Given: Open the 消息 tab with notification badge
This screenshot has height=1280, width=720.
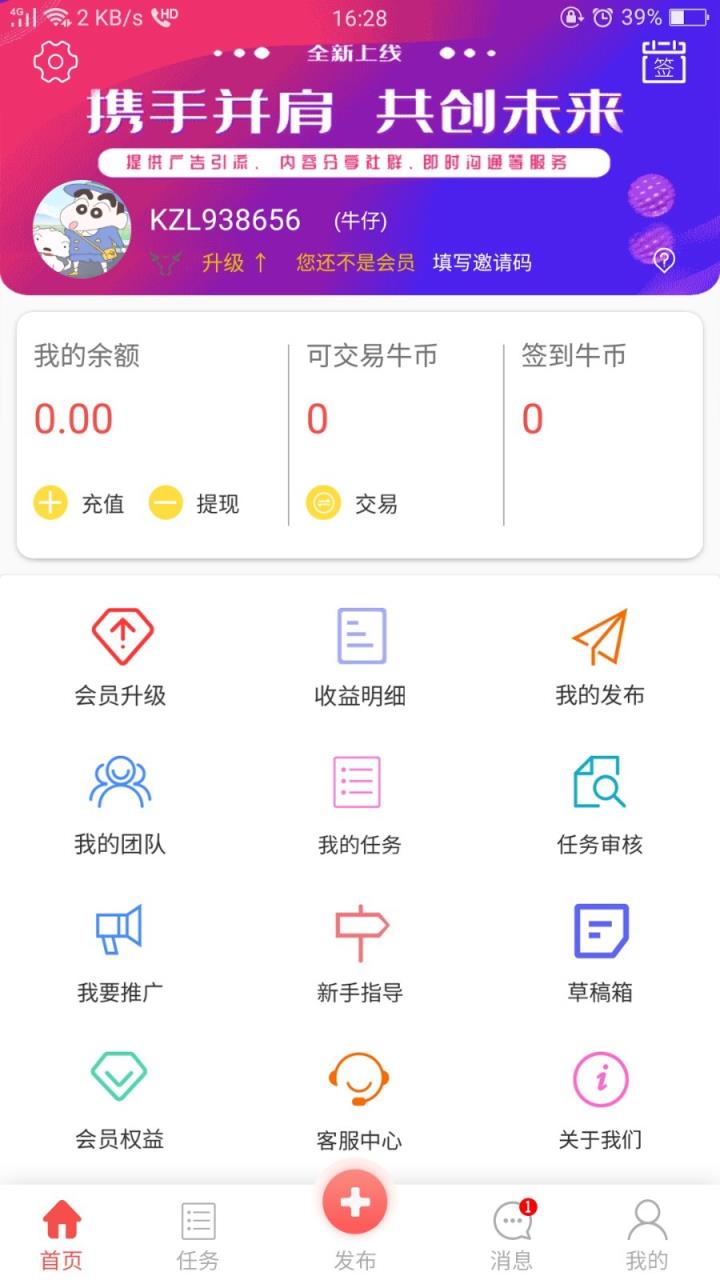Looking at the screenshot, I should pos(512,1230).
